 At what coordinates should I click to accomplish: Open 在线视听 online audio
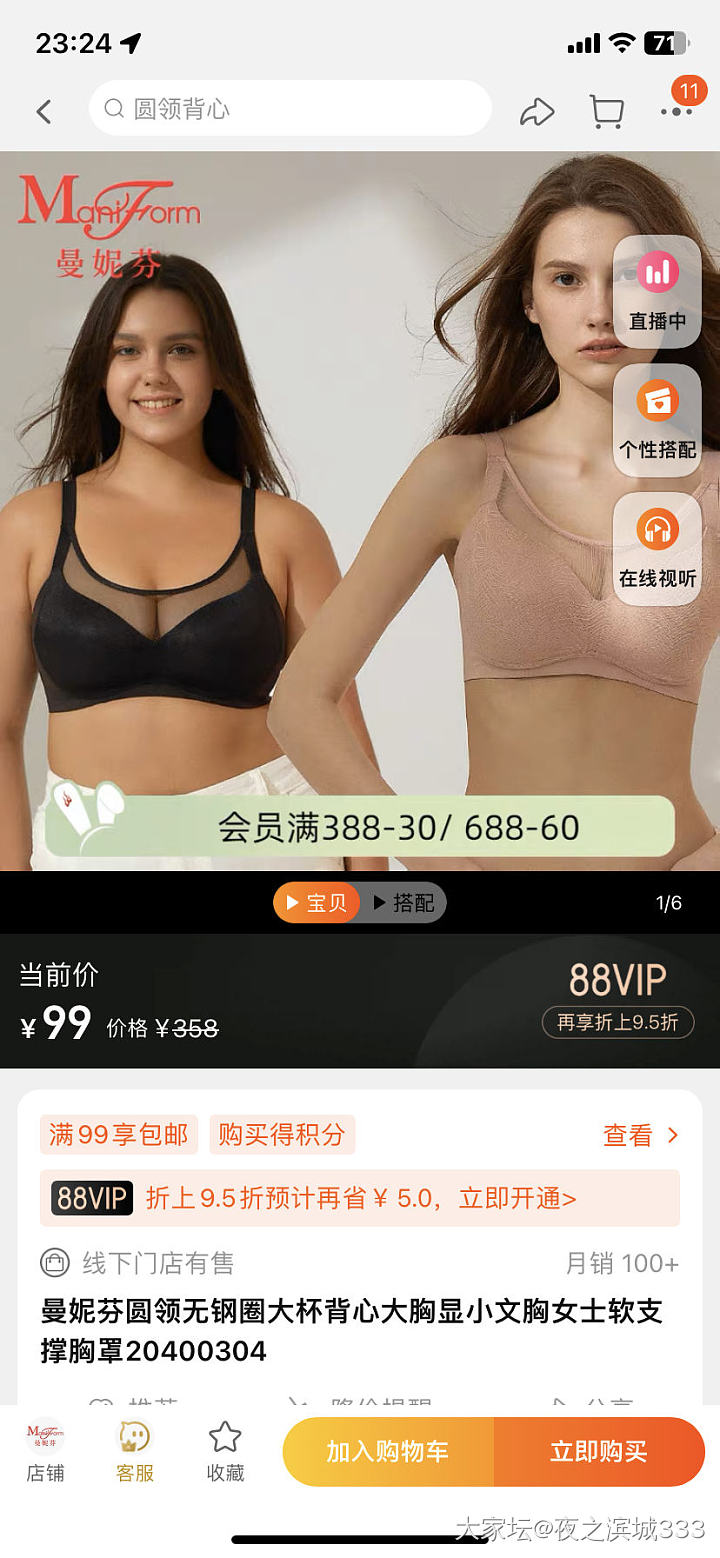pos(657,548)
